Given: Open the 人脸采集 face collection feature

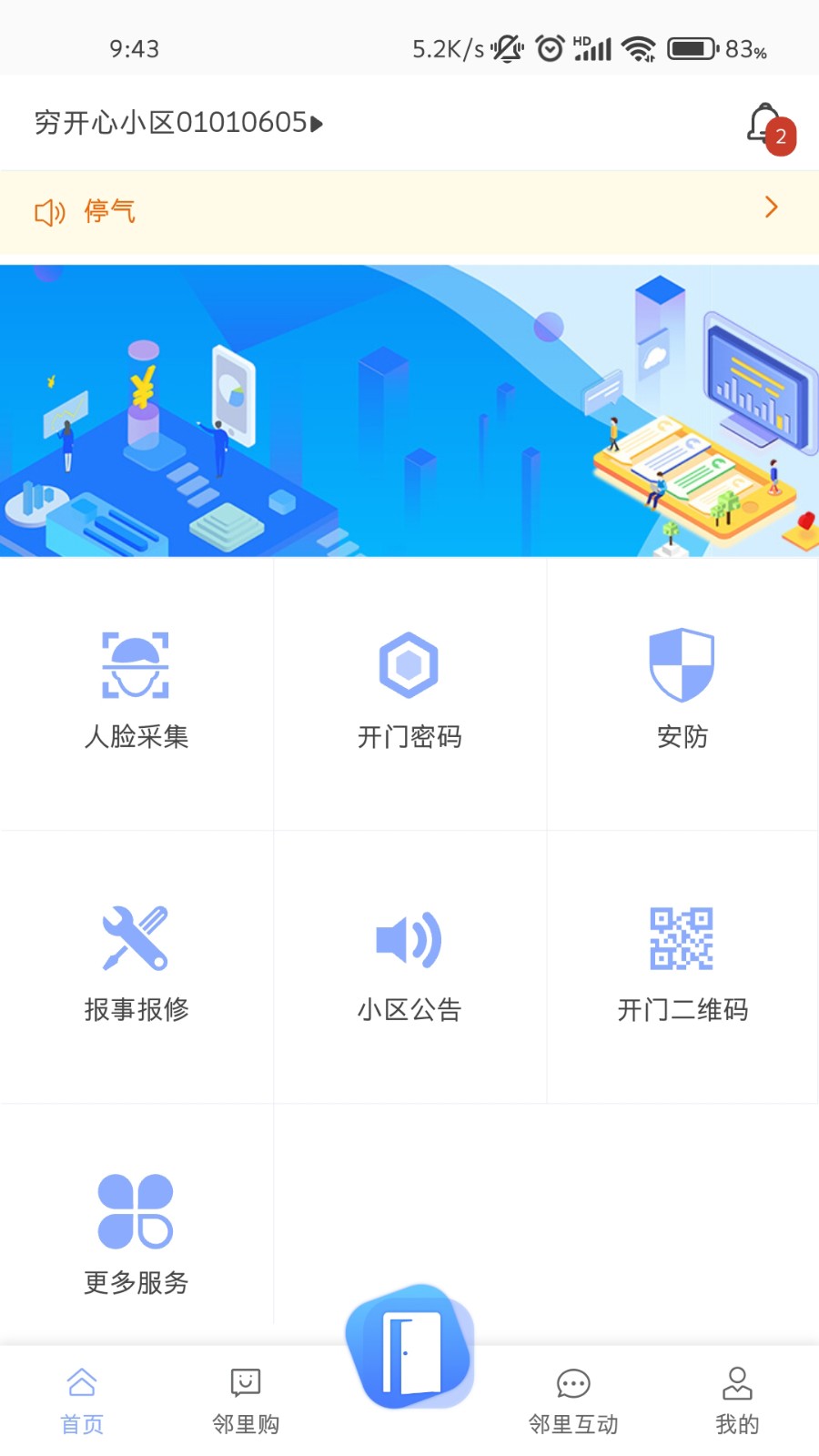Looking at the screenshot, I should point(136,692).
